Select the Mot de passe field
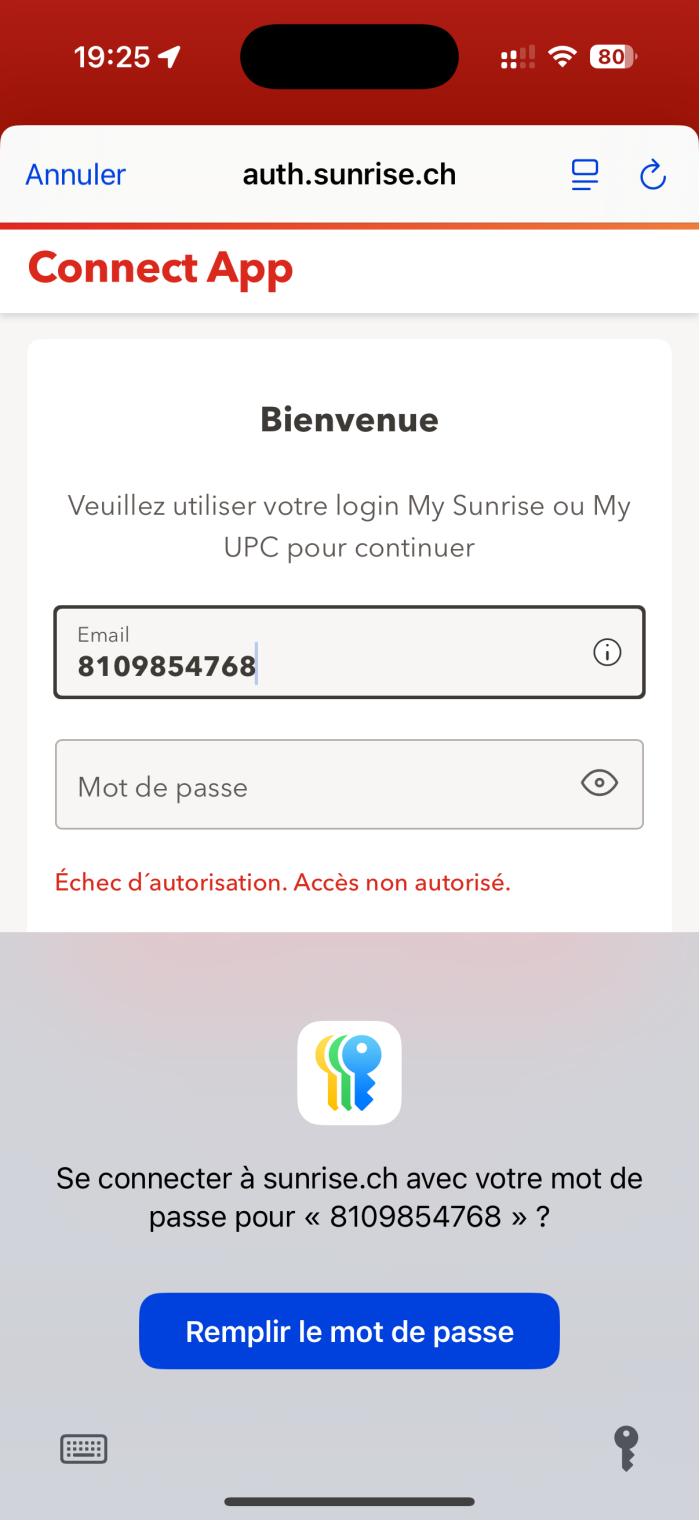 point(310,786)
